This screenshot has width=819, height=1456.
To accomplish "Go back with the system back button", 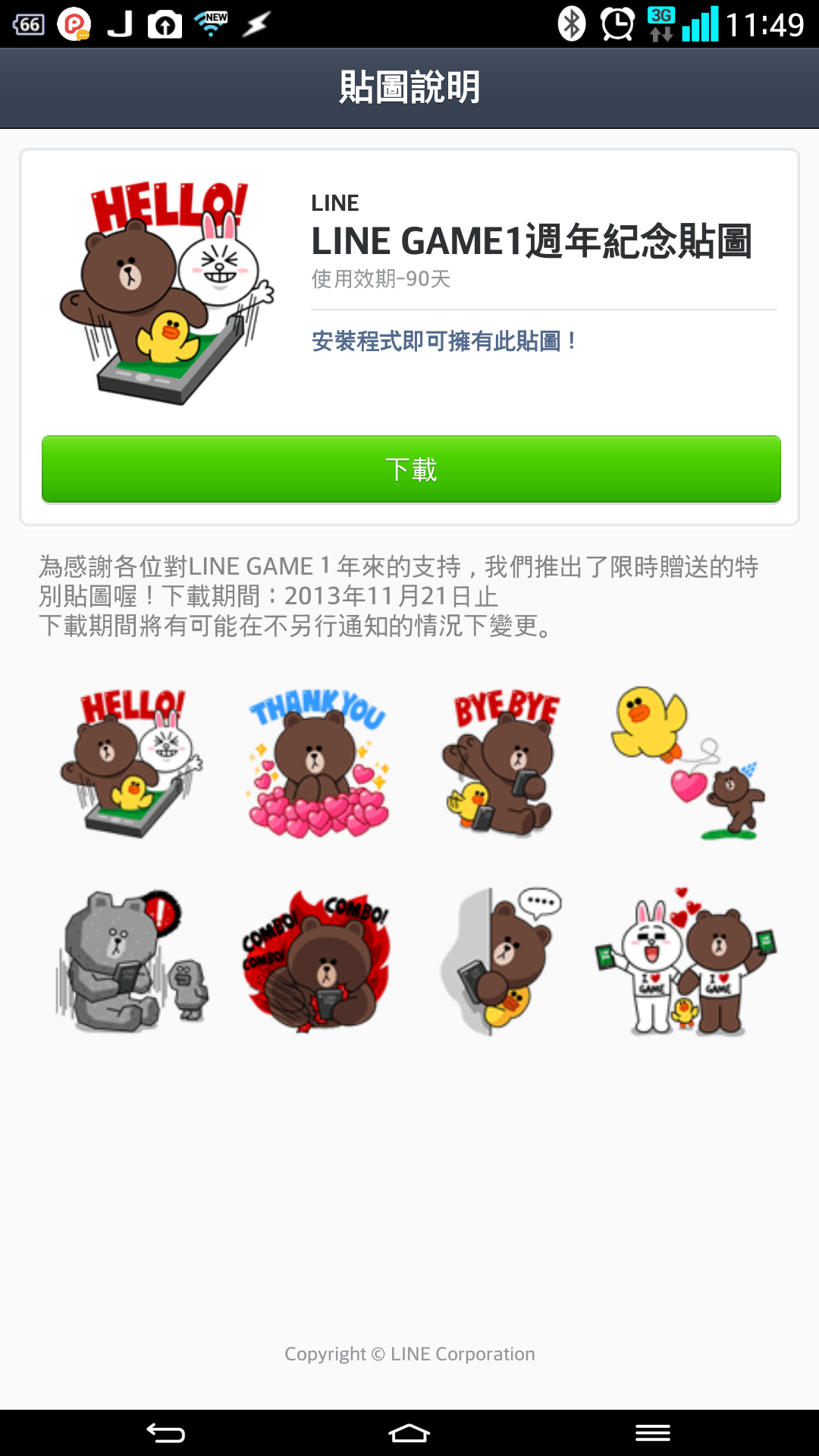I will click(165, 1432).
